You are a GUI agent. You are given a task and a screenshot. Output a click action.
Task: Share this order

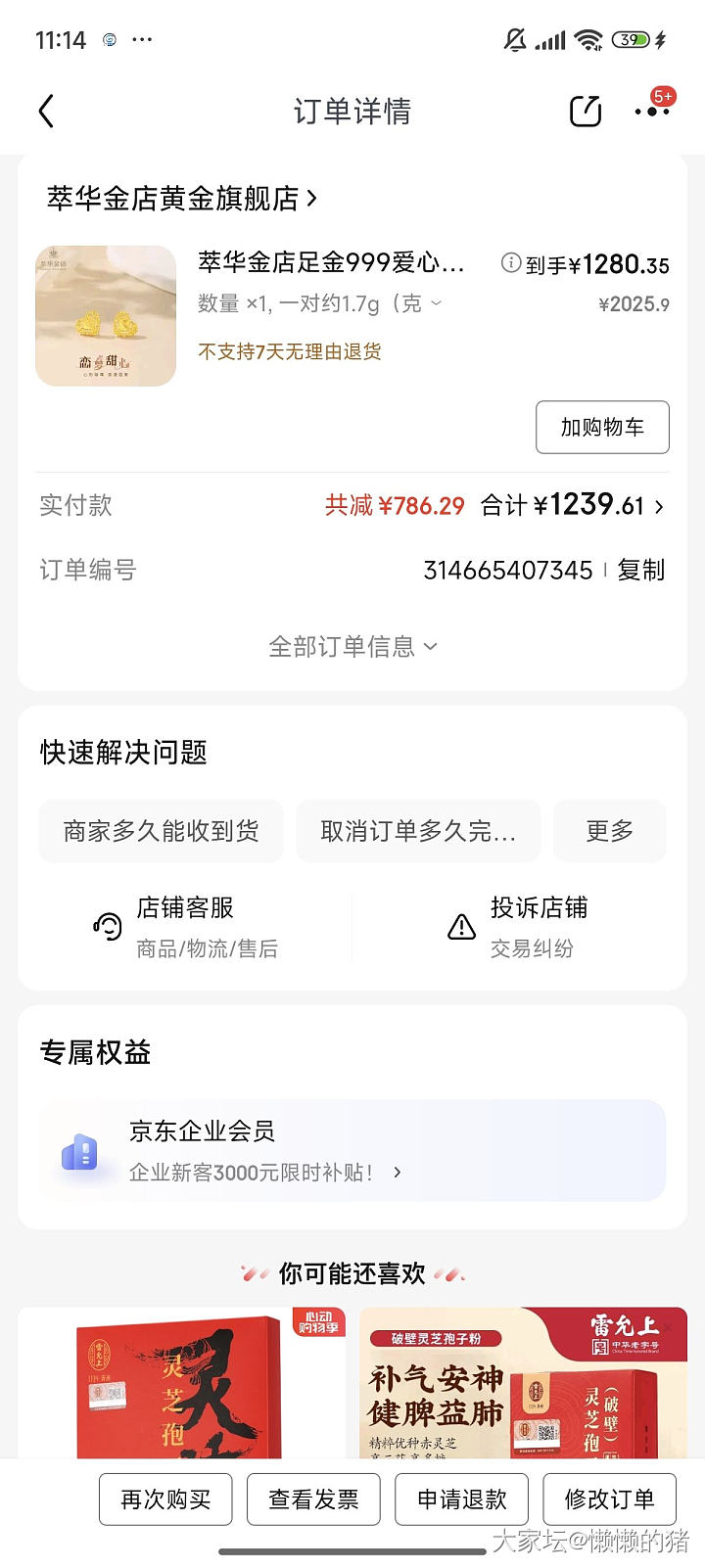tap(586, 112)
